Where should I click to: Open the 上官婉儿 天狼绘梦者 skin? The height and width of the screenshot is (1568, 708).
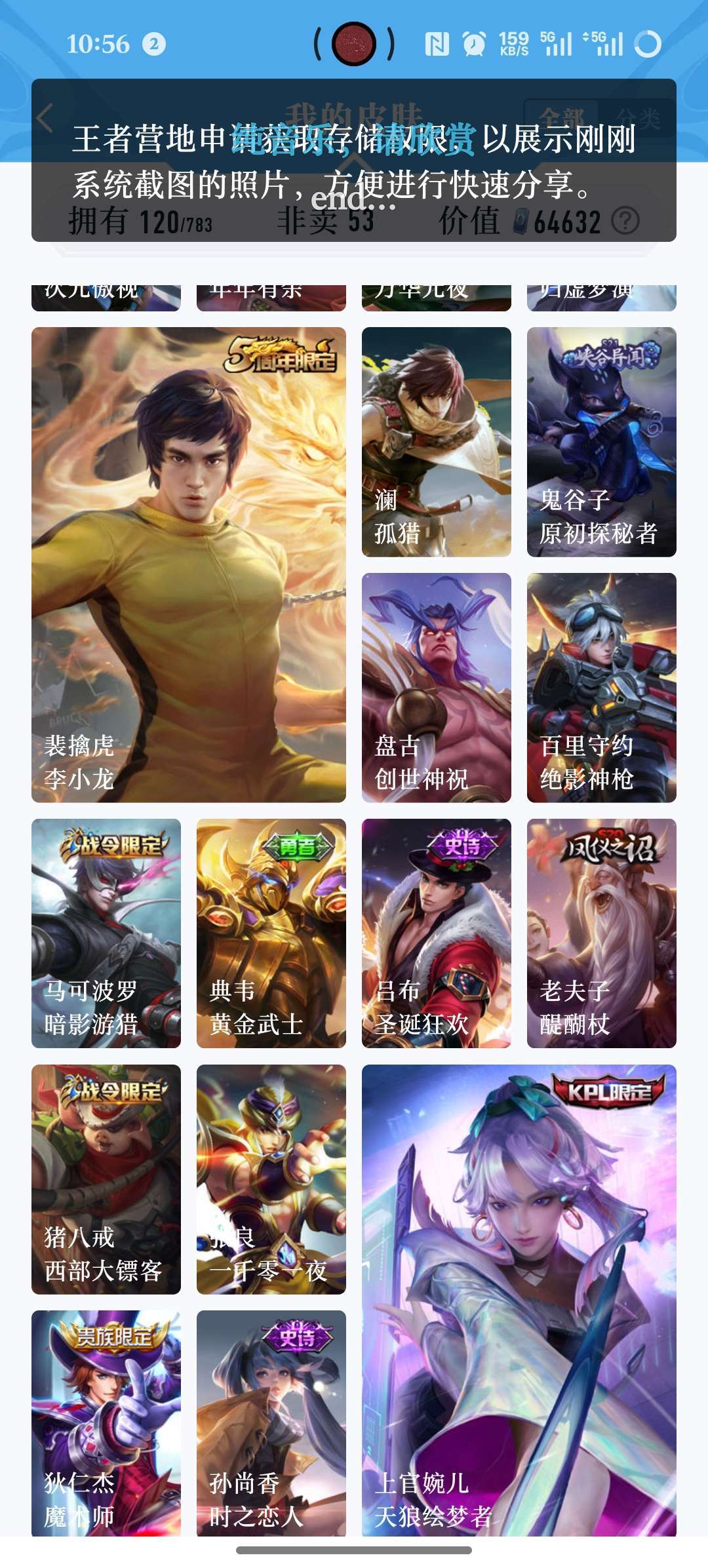(519, 1301)
